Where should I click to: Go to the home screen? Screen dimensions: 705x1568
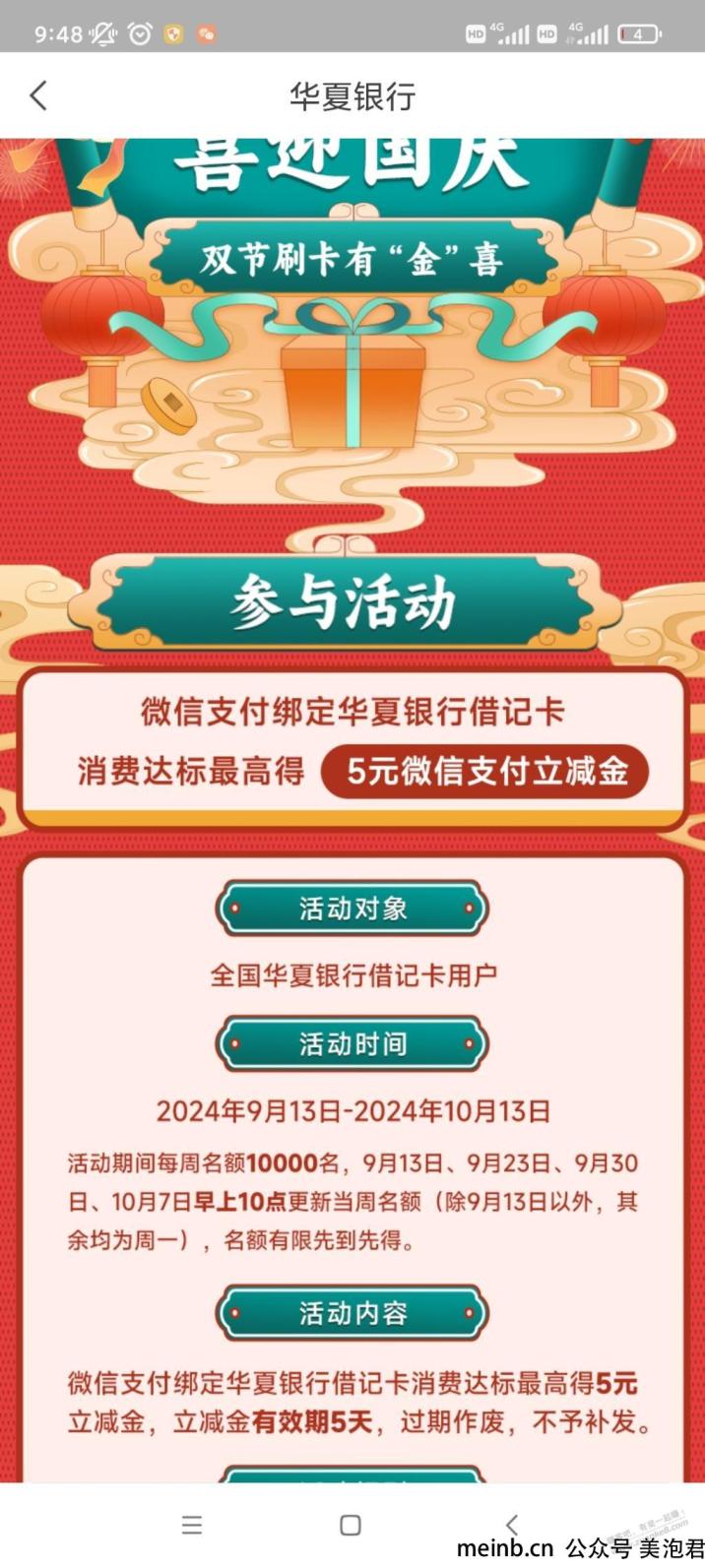pyautogui.click(x=351, y=1525)
